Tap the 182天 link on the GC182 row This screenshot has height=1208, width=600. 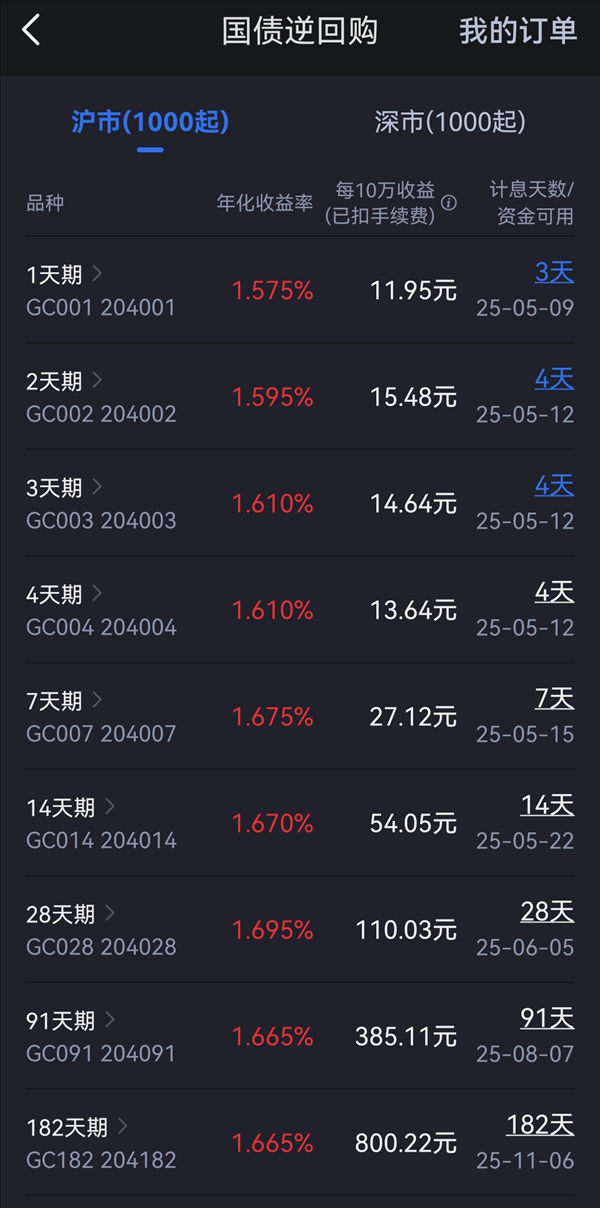point(540,1124)
